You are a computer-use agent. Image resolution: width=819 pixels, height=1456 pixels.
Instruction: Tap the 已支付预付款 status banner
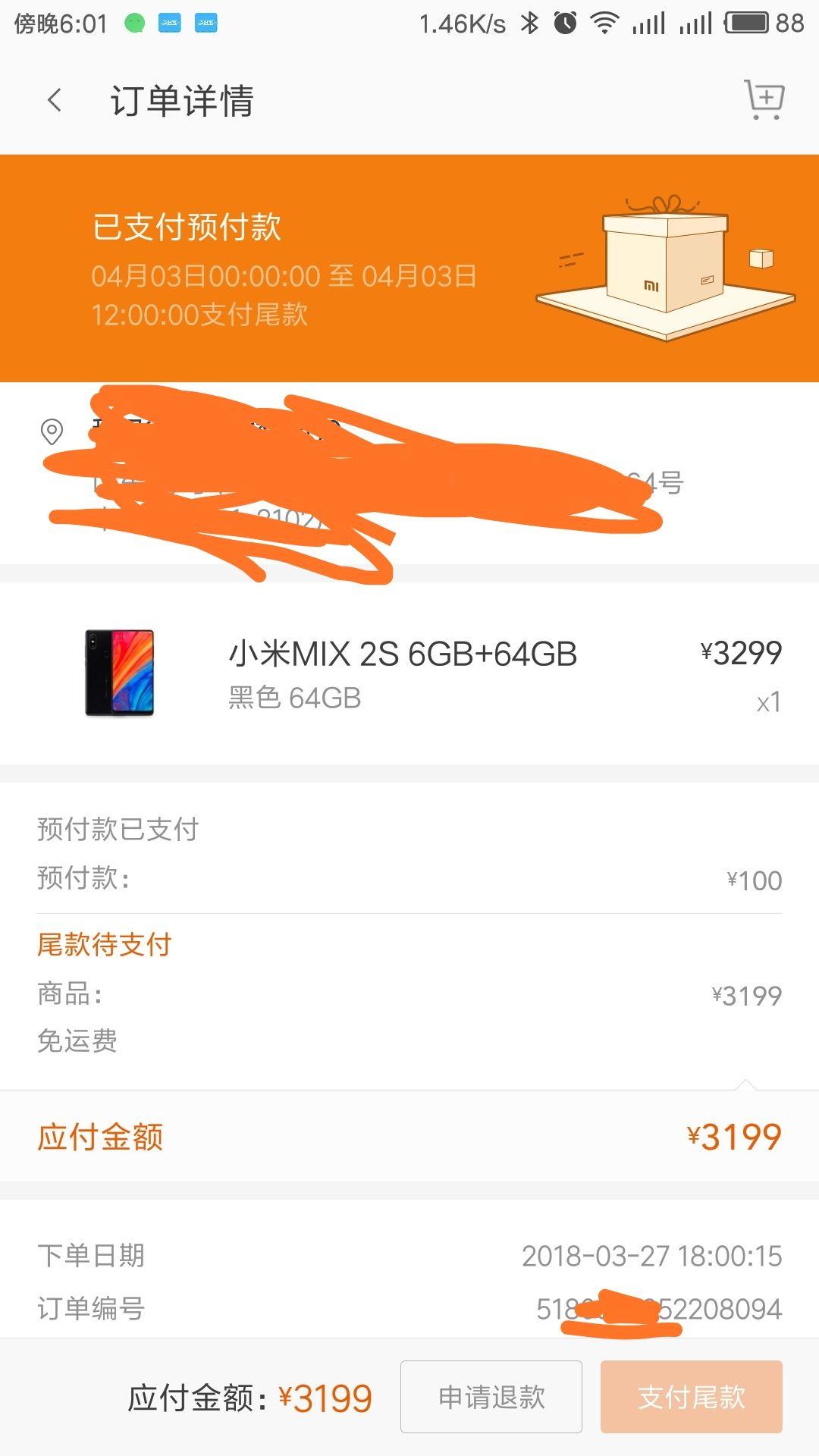[x=186, y=228]
